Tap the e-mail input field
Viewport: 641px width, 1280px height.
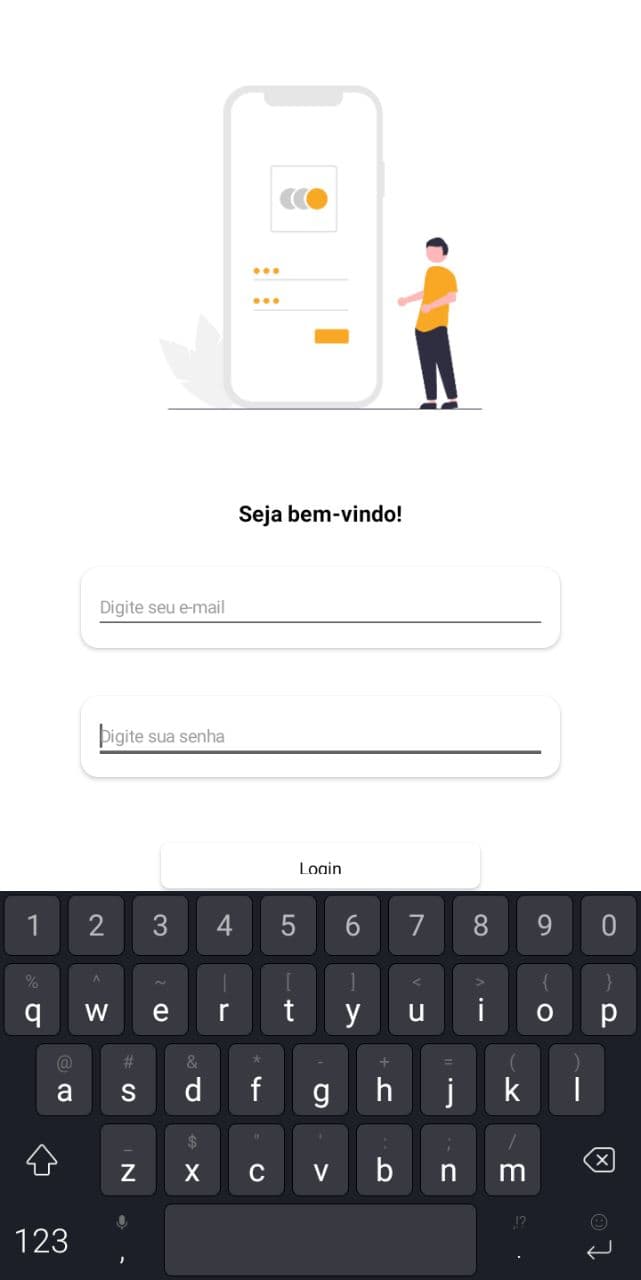pos(320,607)
